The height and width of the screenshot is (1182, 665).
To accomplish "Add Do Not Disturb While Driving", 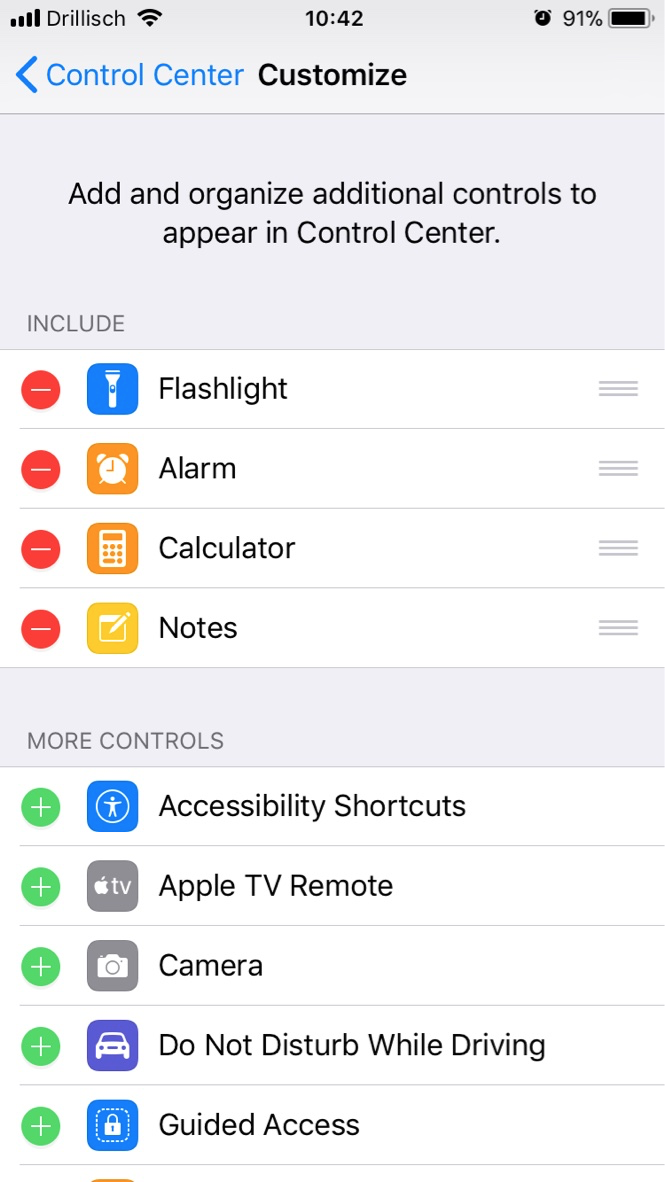I will point(41,1047).
